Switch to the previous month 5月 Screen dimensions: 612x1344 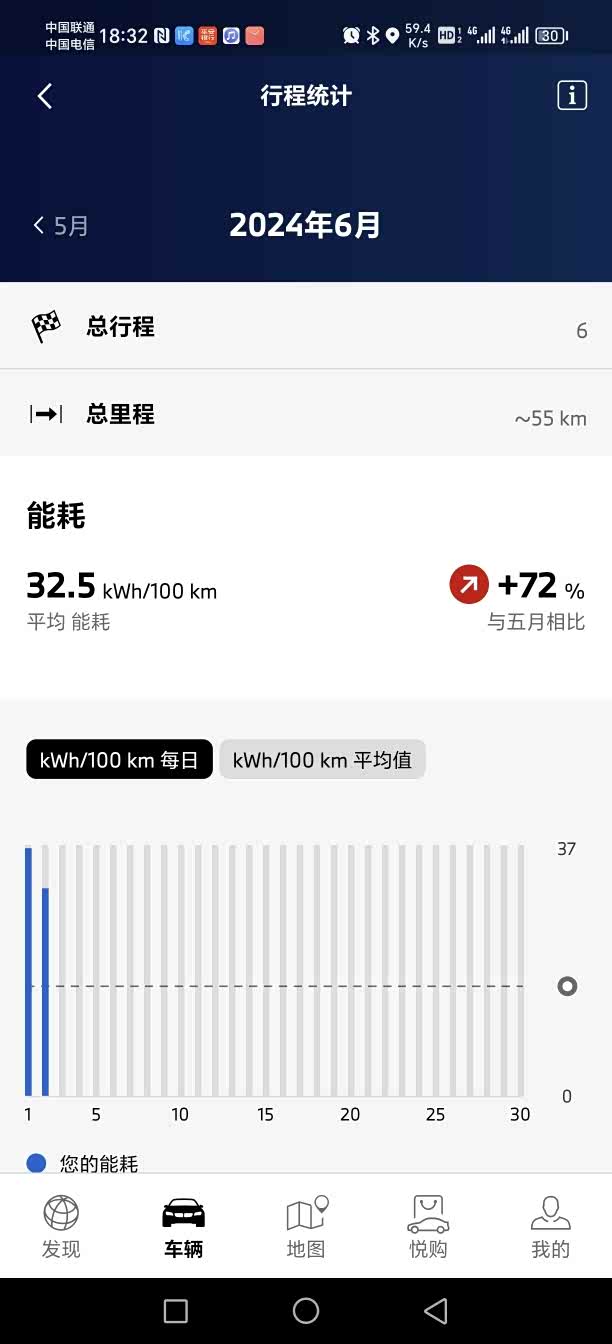[x=62, y=226]
